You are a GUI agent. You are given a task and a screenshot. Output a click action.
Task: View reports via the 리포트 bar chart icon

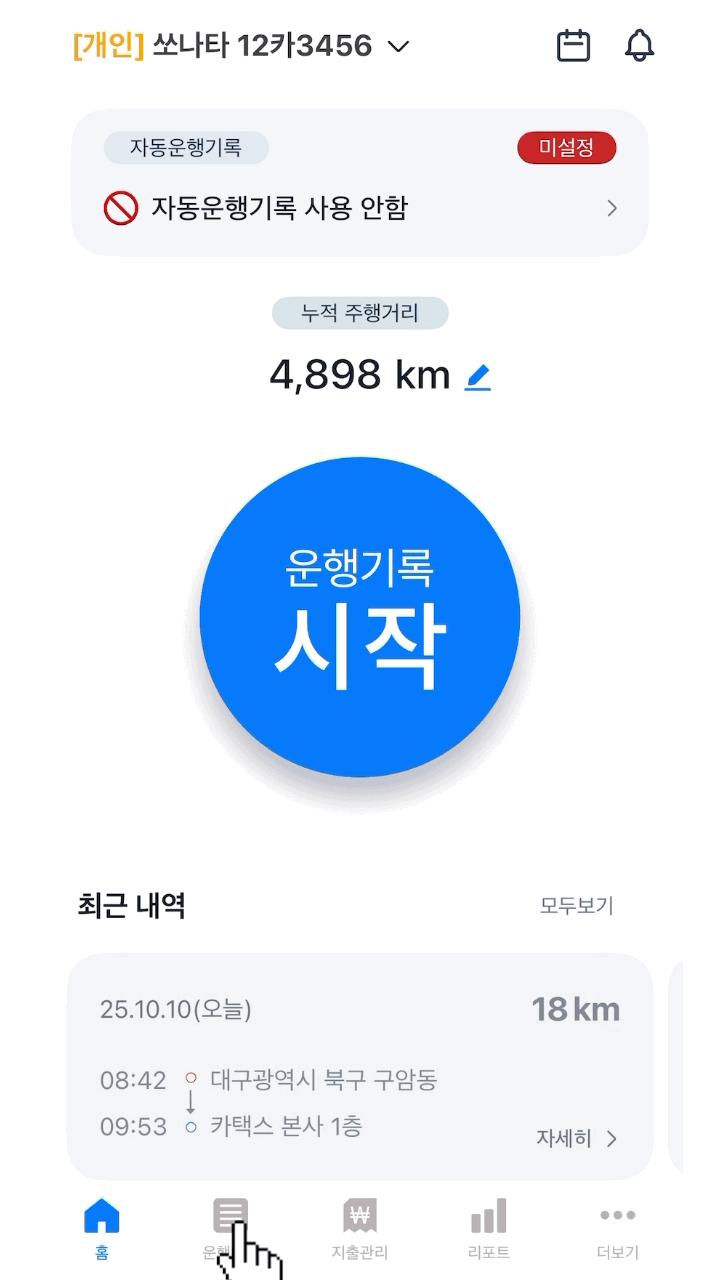(x=488, y=1215)
